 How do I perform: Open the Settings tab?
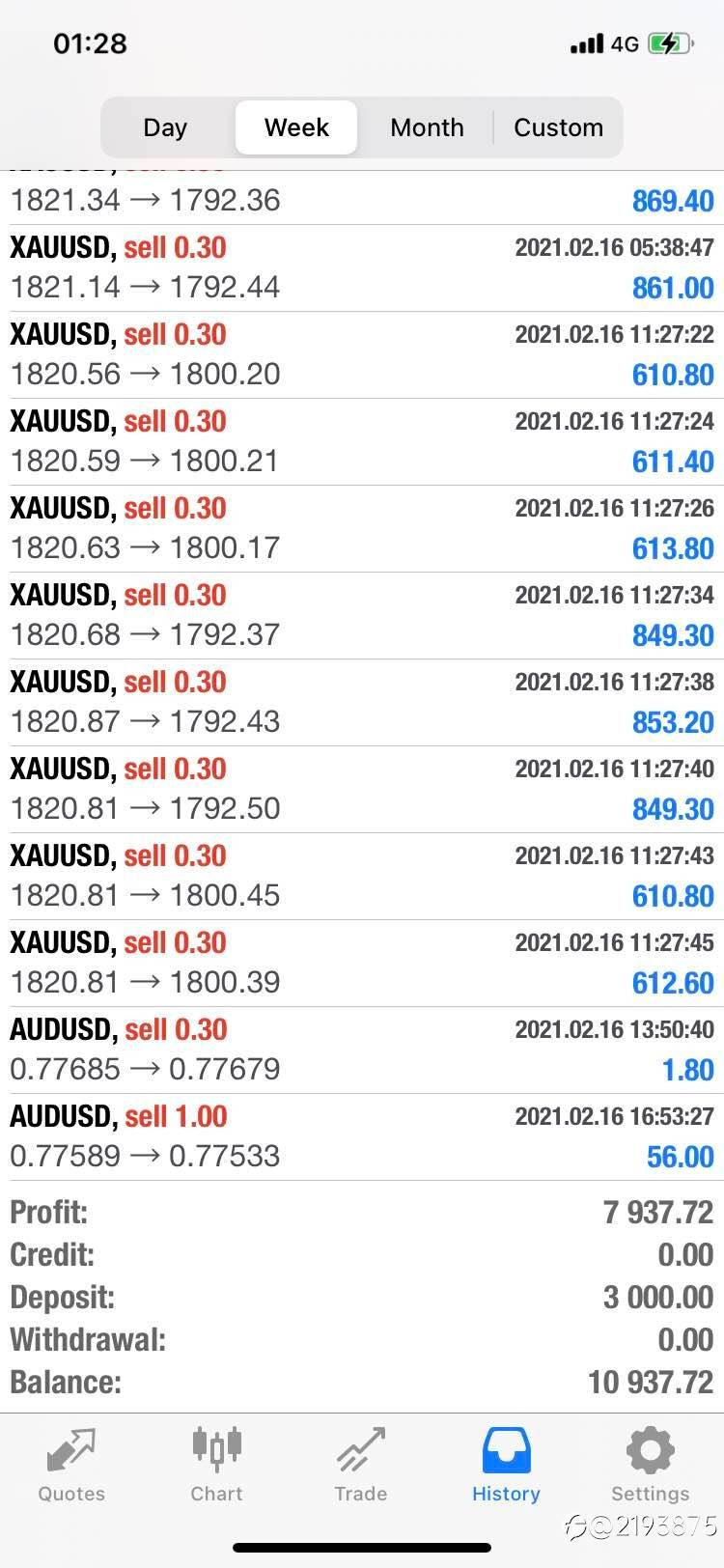[x=650, y=1466]
